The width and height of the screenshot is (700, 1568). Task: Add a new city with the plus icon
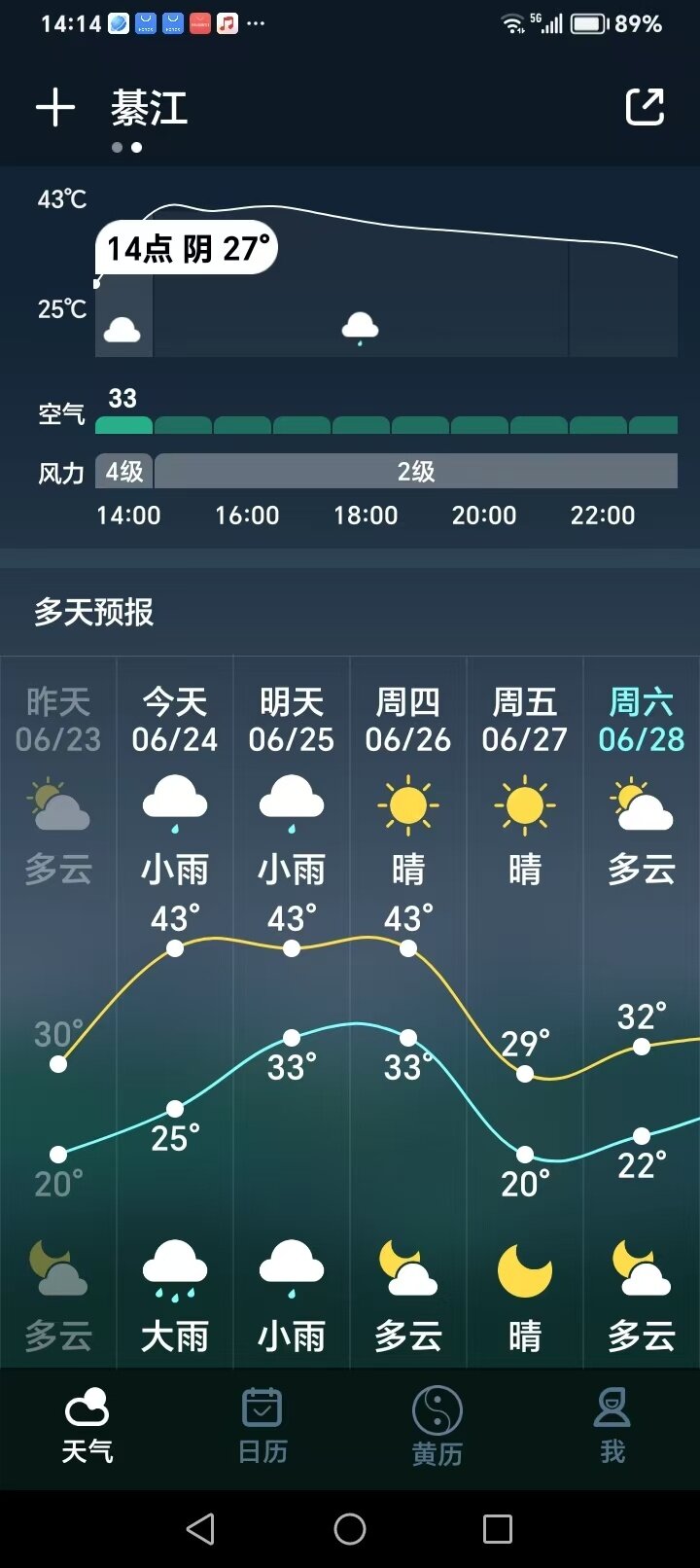click(55, 107)
